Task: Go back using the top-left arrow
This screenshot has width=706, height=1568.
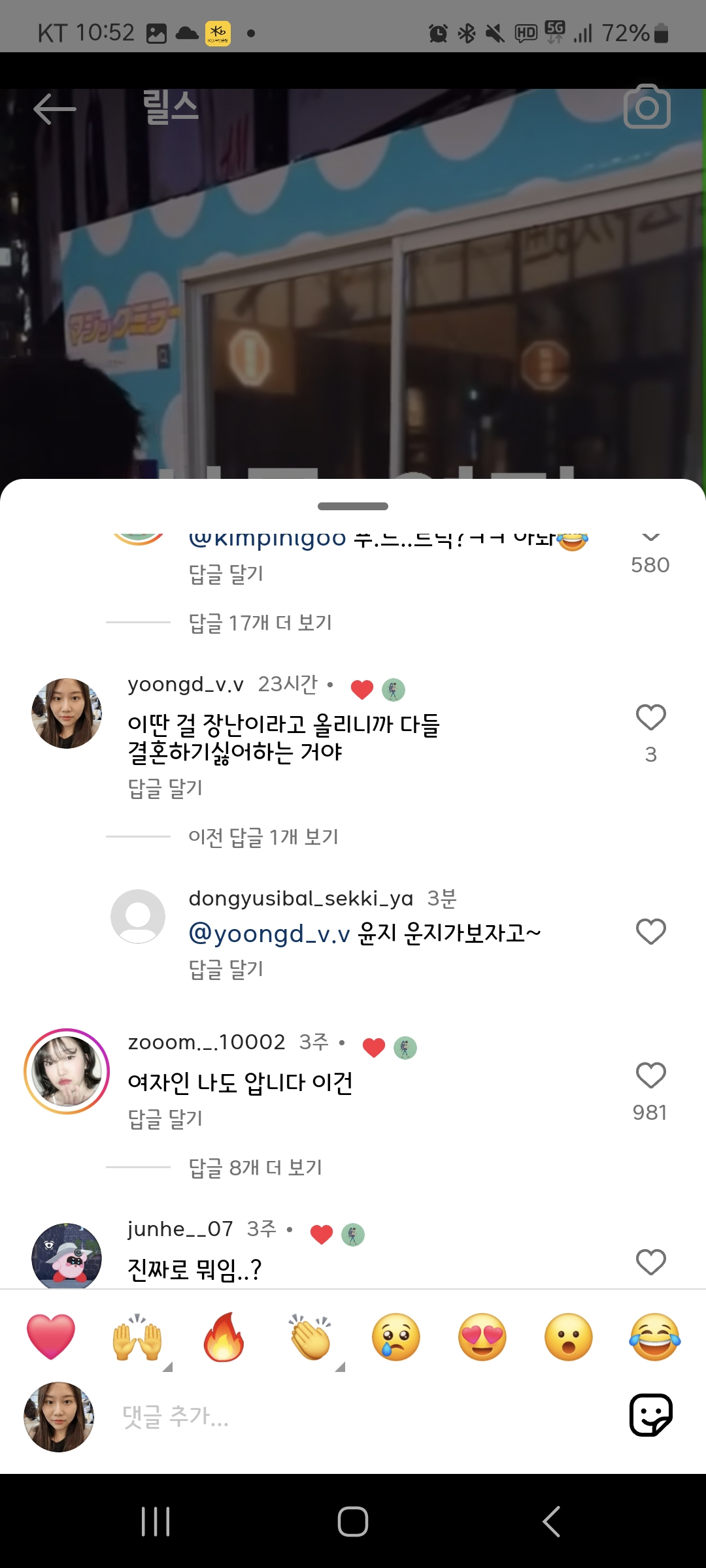Action: coord(55,108)
